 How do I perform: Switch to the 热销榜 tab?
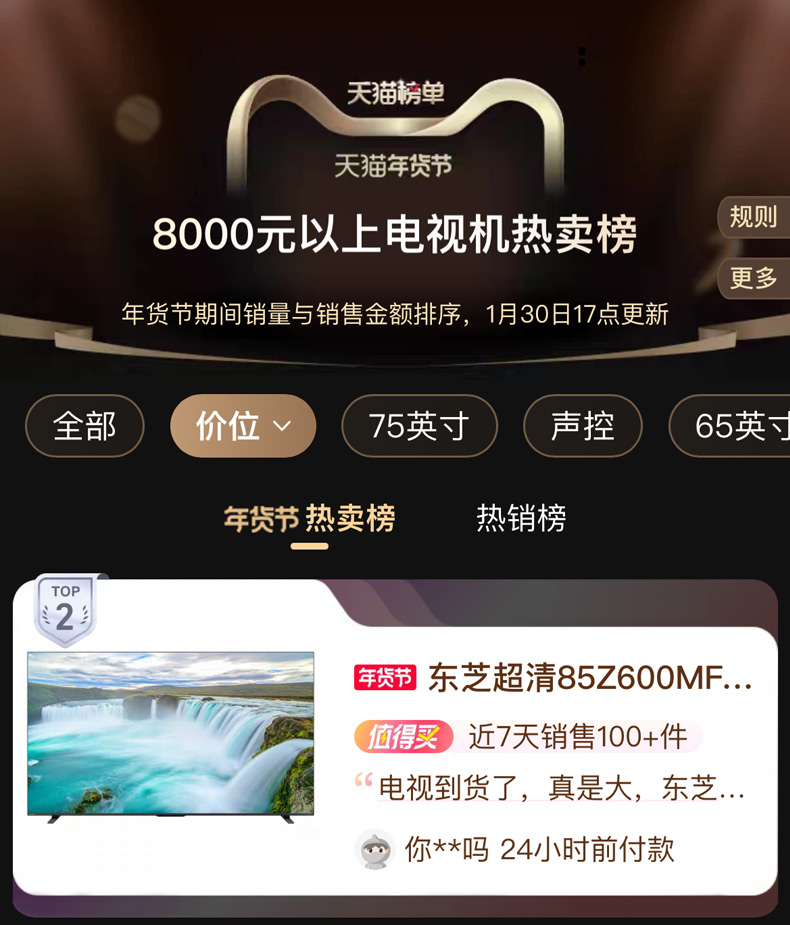521,519
